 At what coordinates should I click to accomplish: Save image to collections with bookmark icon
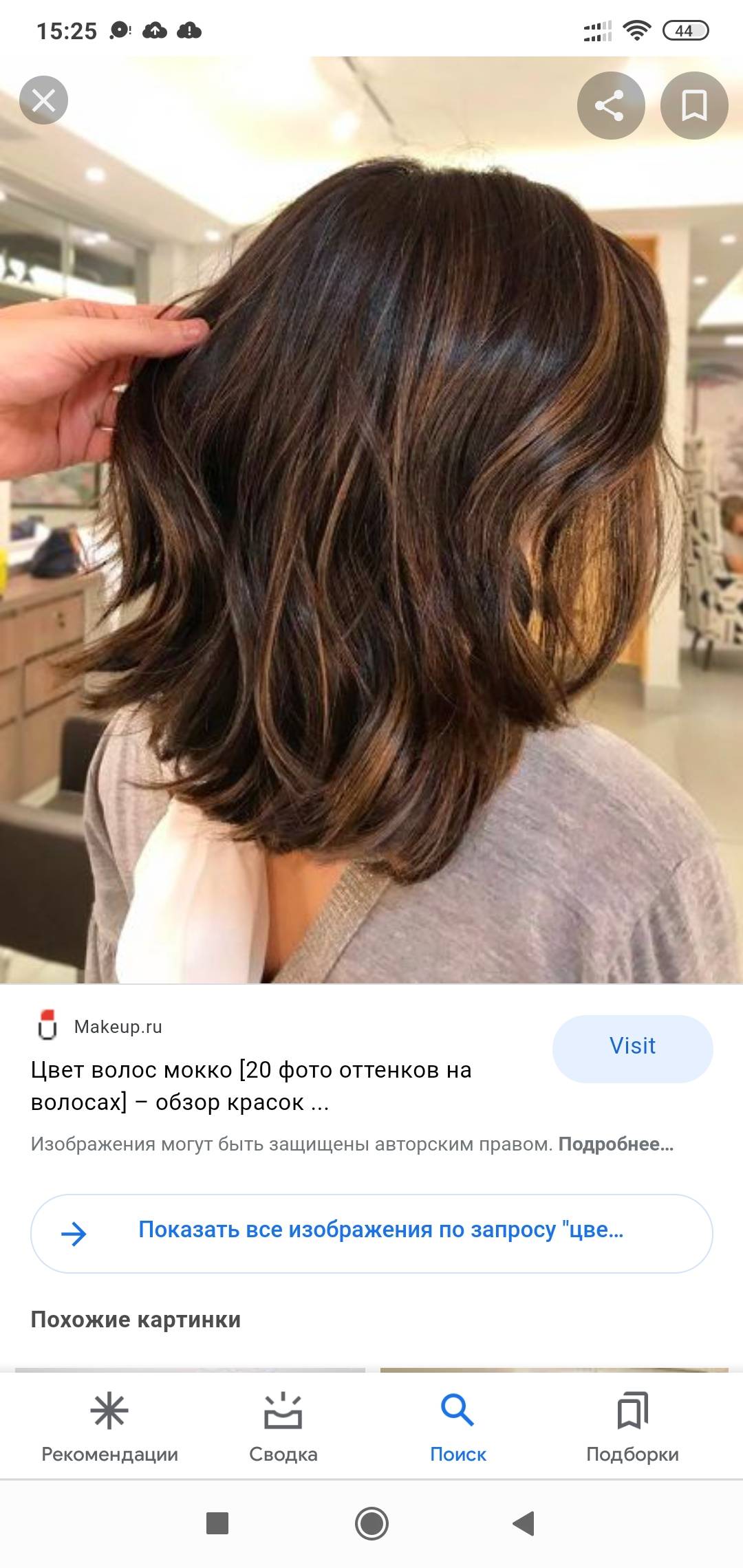[693, 105]
